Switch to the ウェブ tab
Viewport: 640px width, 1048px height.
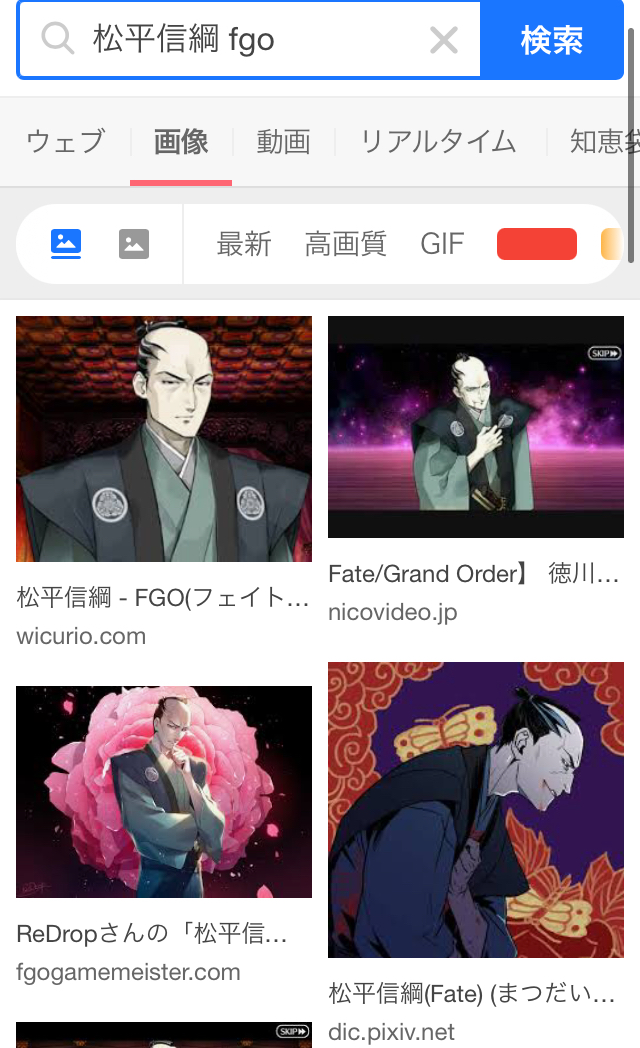(65, 142)
